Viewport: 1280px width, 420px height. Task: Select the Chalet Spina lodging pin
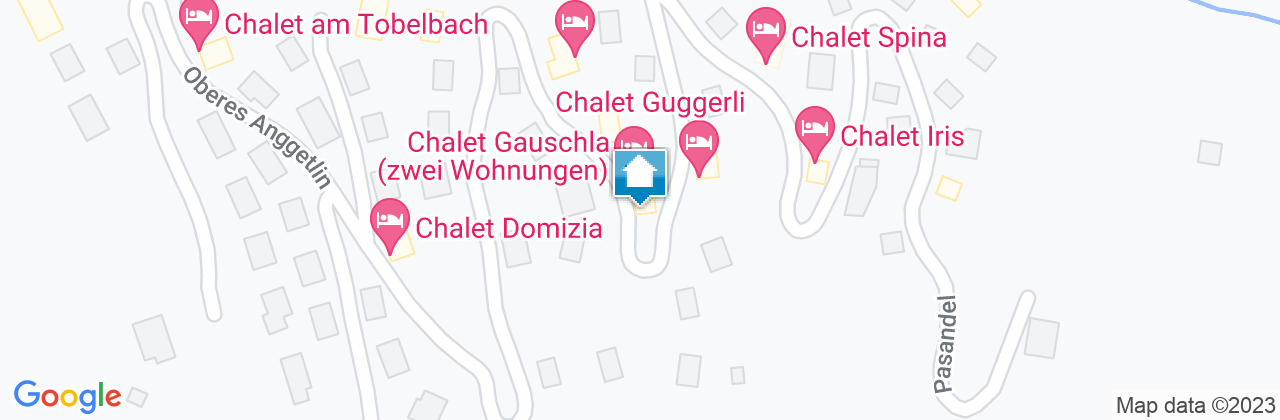pyautogui.click(x=767, y=32)
